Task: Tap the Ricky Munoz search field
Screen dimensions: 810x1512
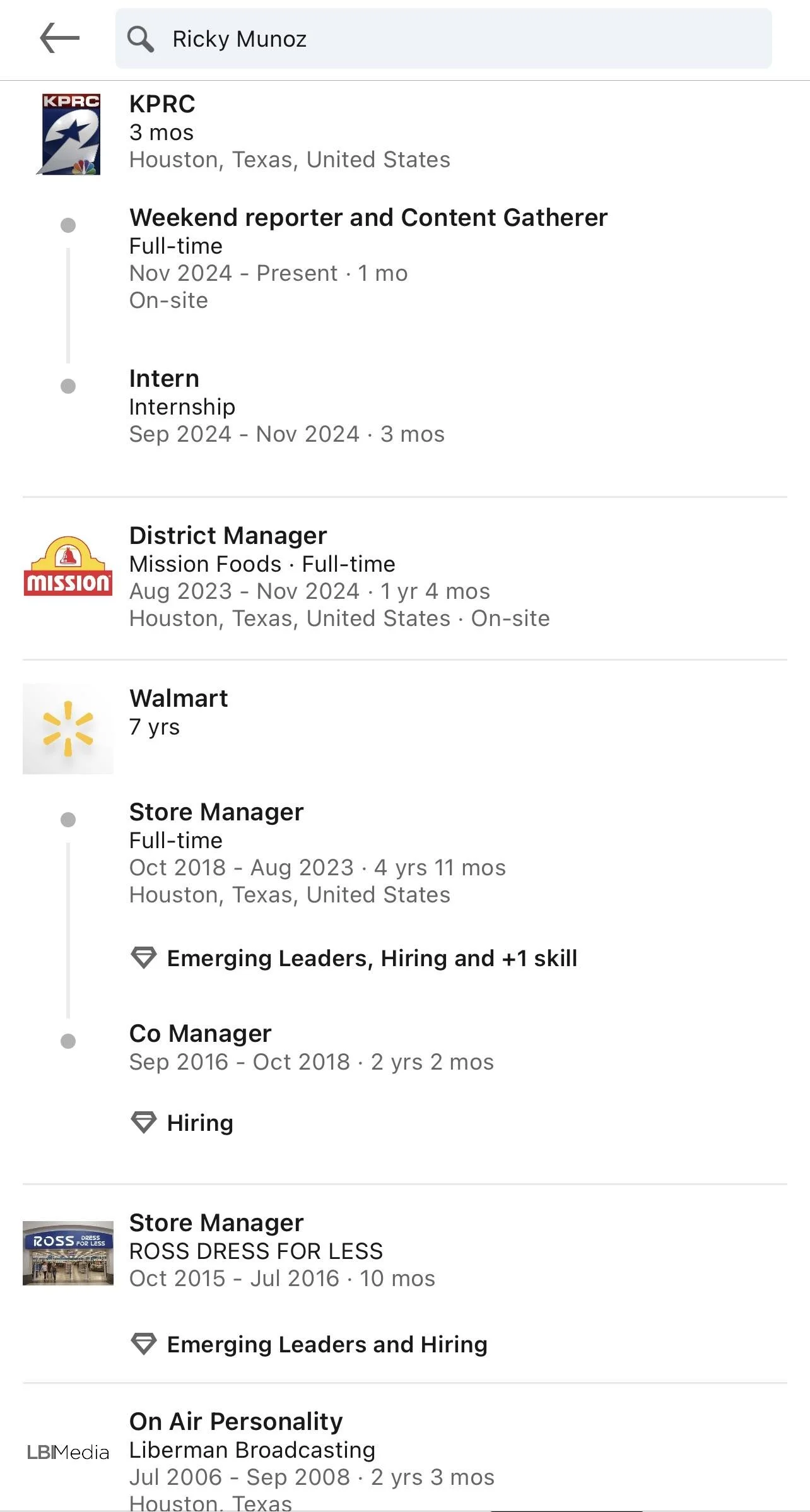Action: pos(443,38)
